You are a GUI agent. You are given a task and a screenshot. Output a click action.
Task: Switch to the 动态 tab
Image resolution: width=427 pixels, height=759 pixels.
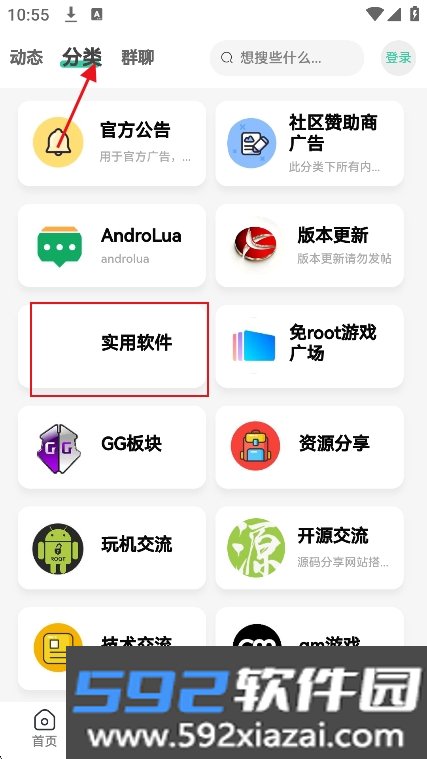(27, 58)
